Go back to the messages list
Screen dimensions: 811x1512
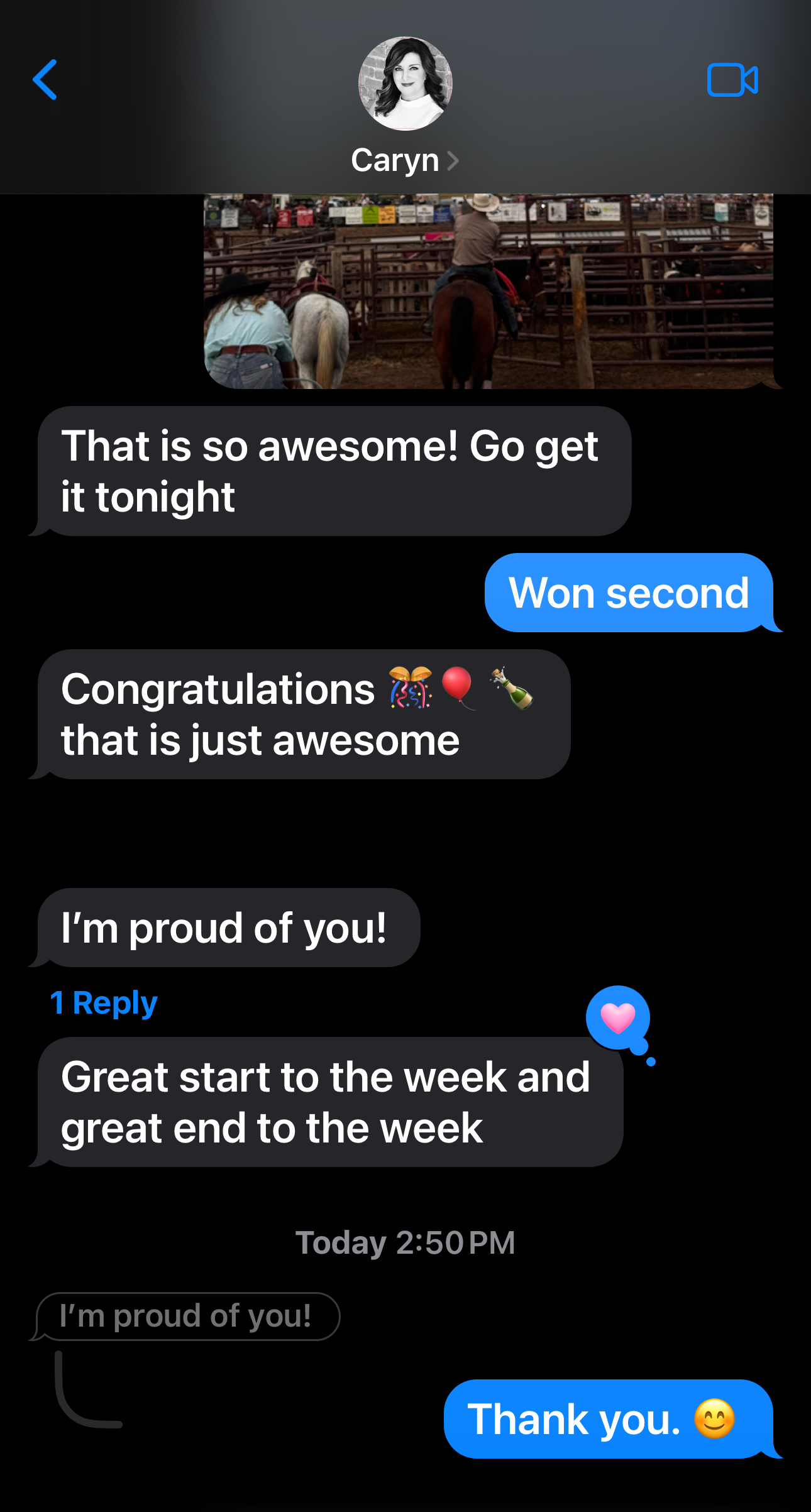(45, 80)
